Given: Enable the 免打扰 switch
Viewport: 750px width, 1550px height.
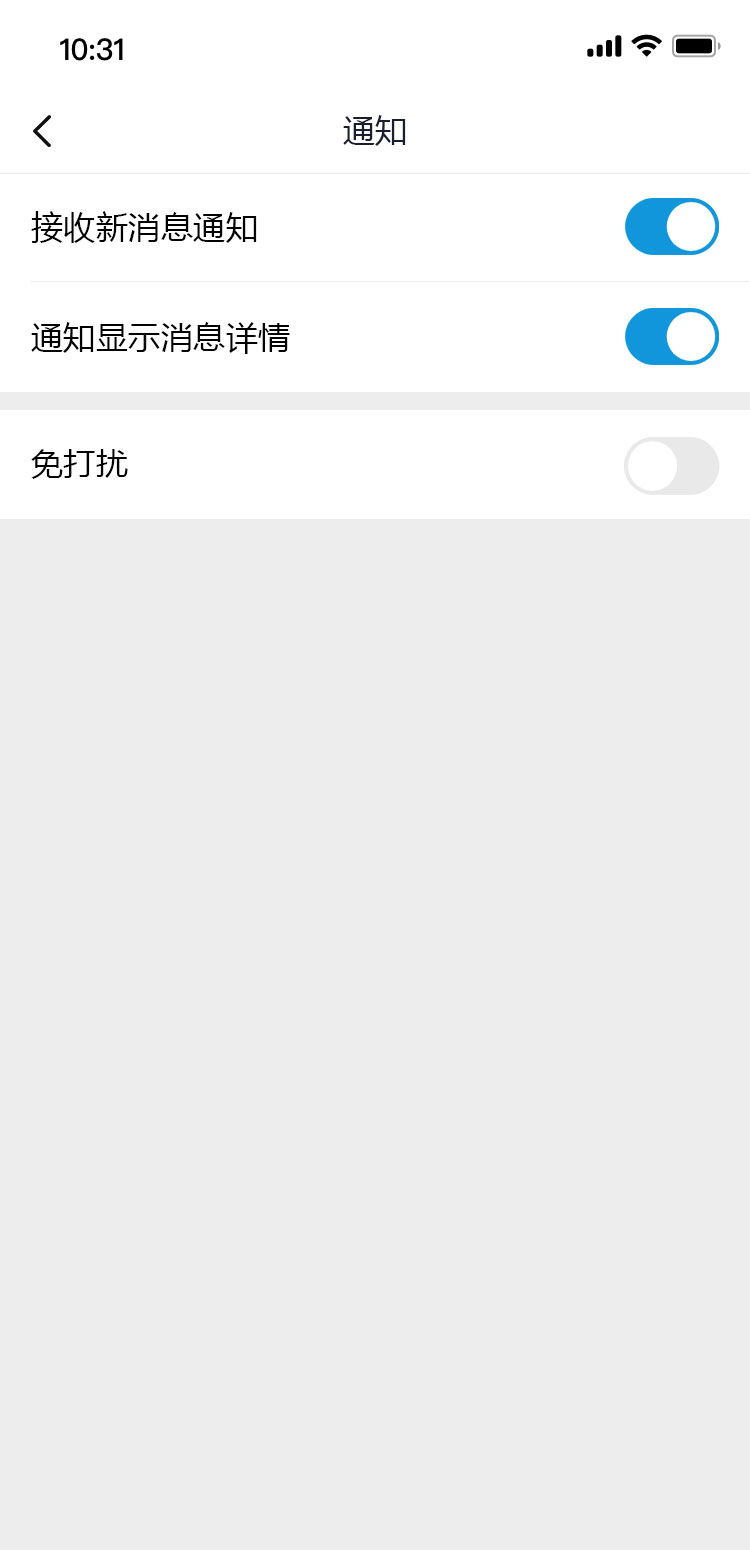Looking at the screenshot, I should [671, 466].
